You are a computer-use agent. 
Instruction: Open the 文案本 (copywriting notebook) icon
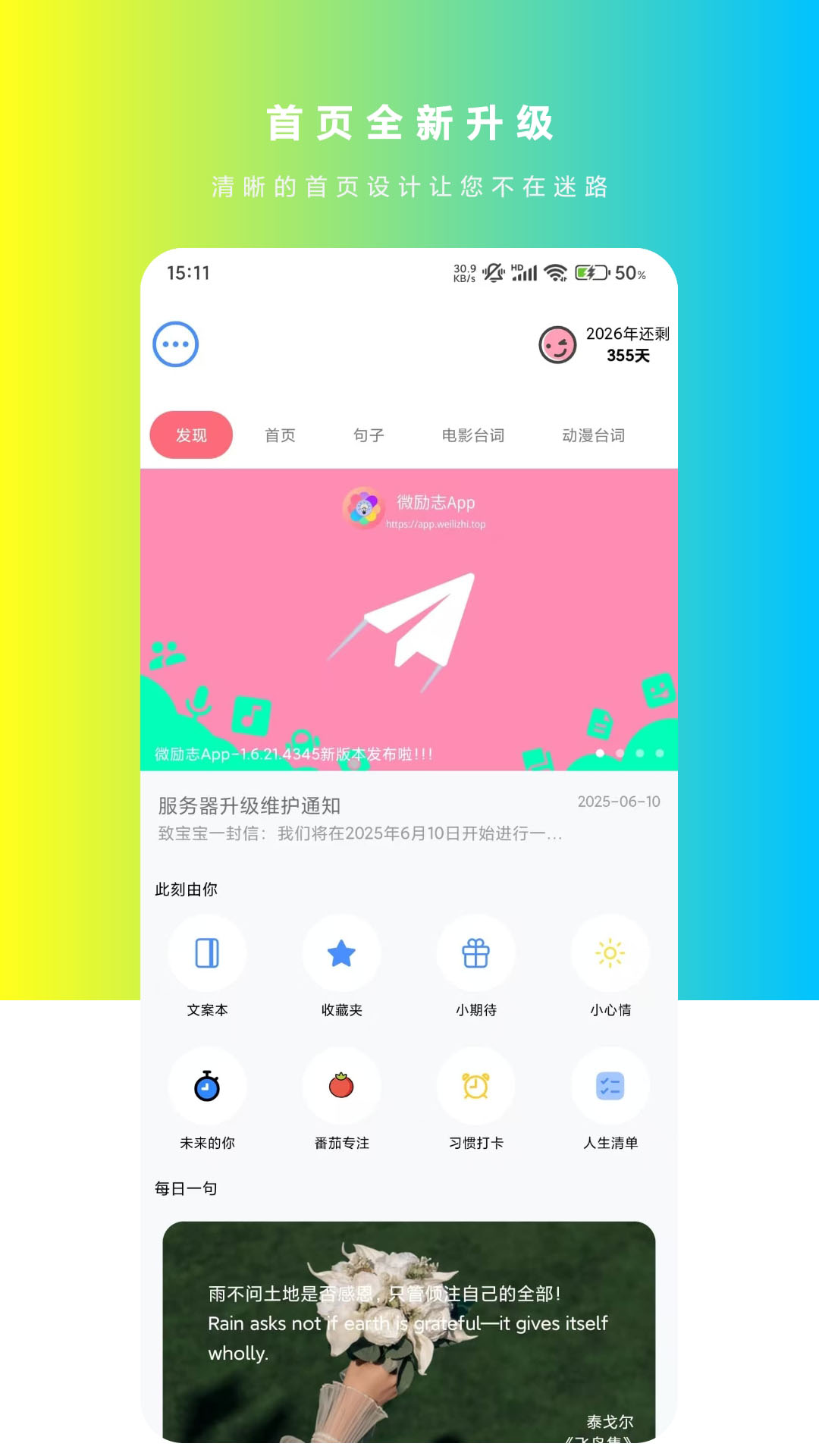coord(207,954)
